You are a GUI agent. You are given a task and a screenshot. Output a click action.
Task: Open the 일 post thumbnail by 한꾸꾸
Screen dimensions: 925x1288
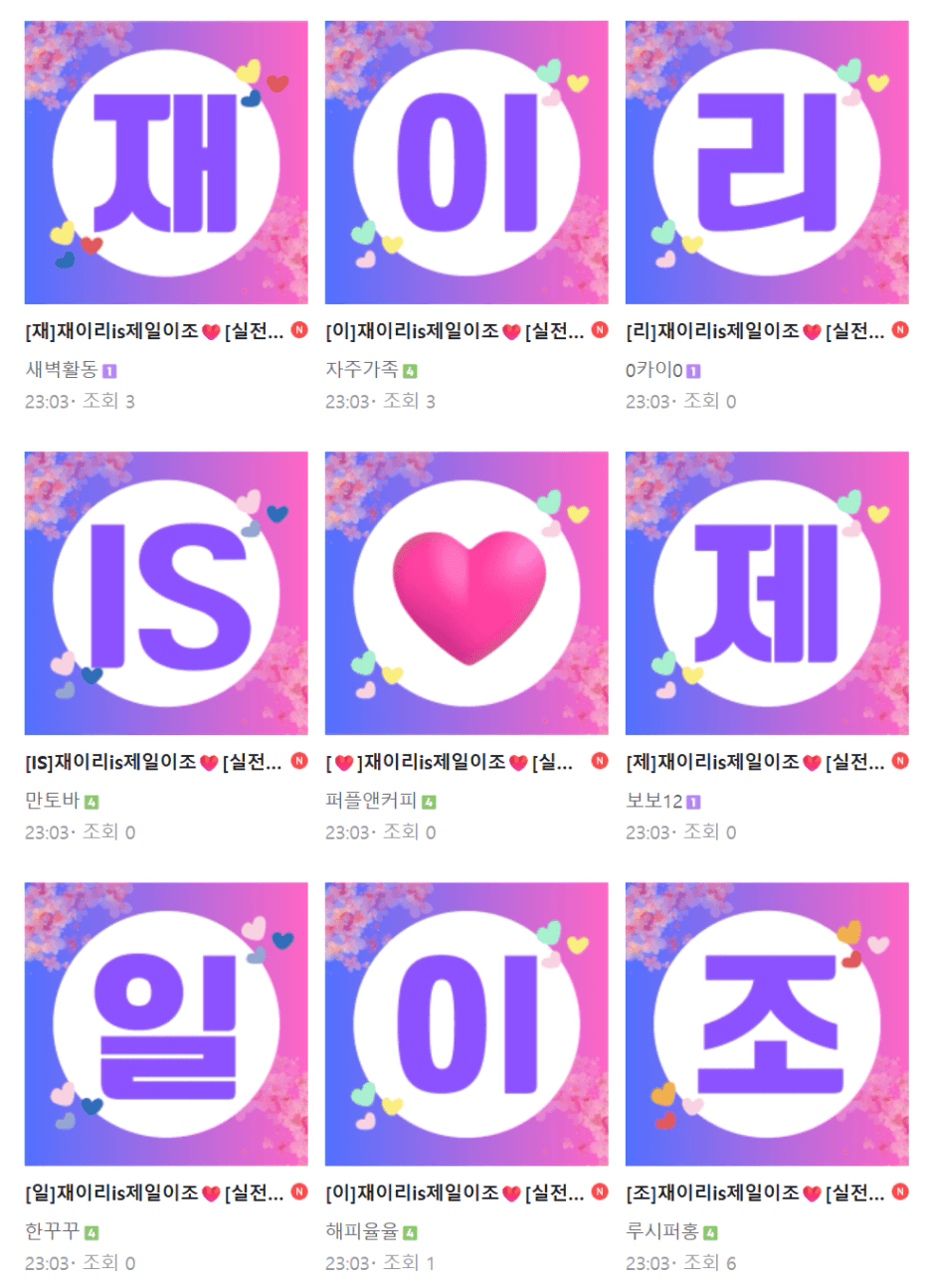pyautogui.click(x=166, y=1023)
